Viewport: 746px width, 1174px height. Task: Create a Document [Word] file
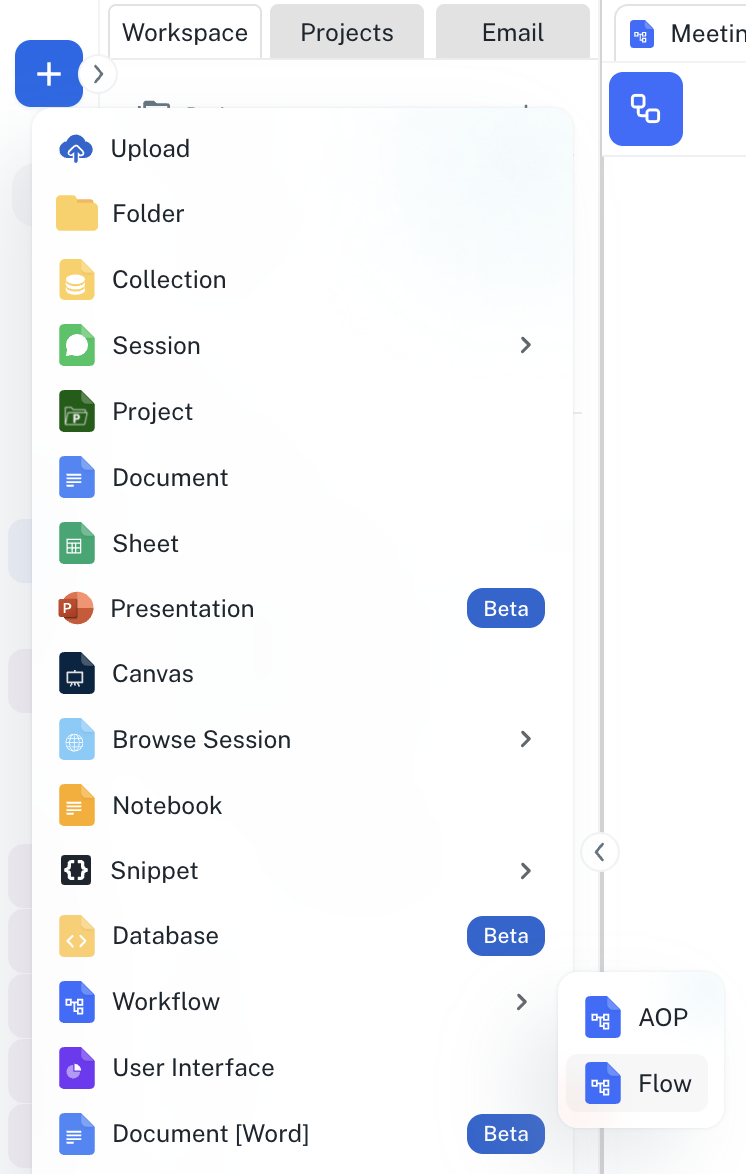pos(210,1134)
